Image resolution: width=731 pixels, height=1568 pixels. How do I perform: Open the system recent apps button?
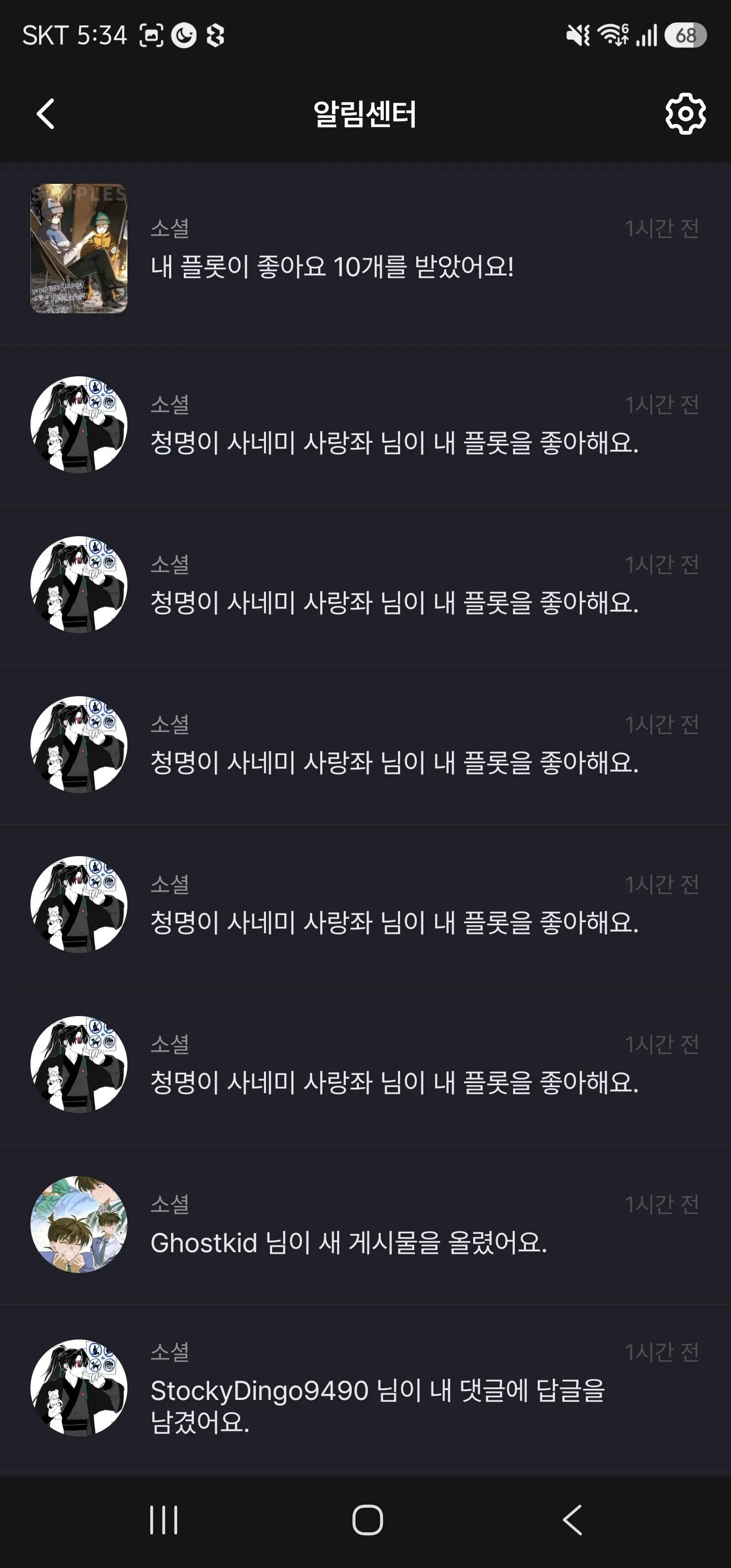tap(164, 1520)
